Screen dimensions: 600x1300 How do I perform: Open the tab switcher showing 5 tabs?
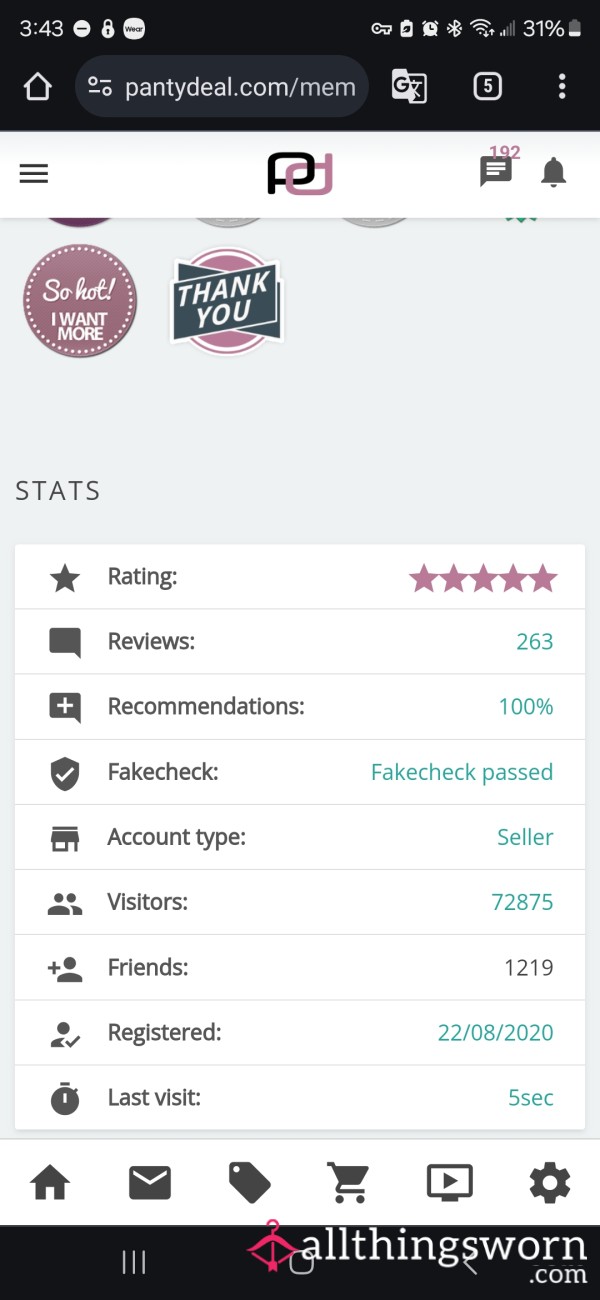(x=487, y=87)
